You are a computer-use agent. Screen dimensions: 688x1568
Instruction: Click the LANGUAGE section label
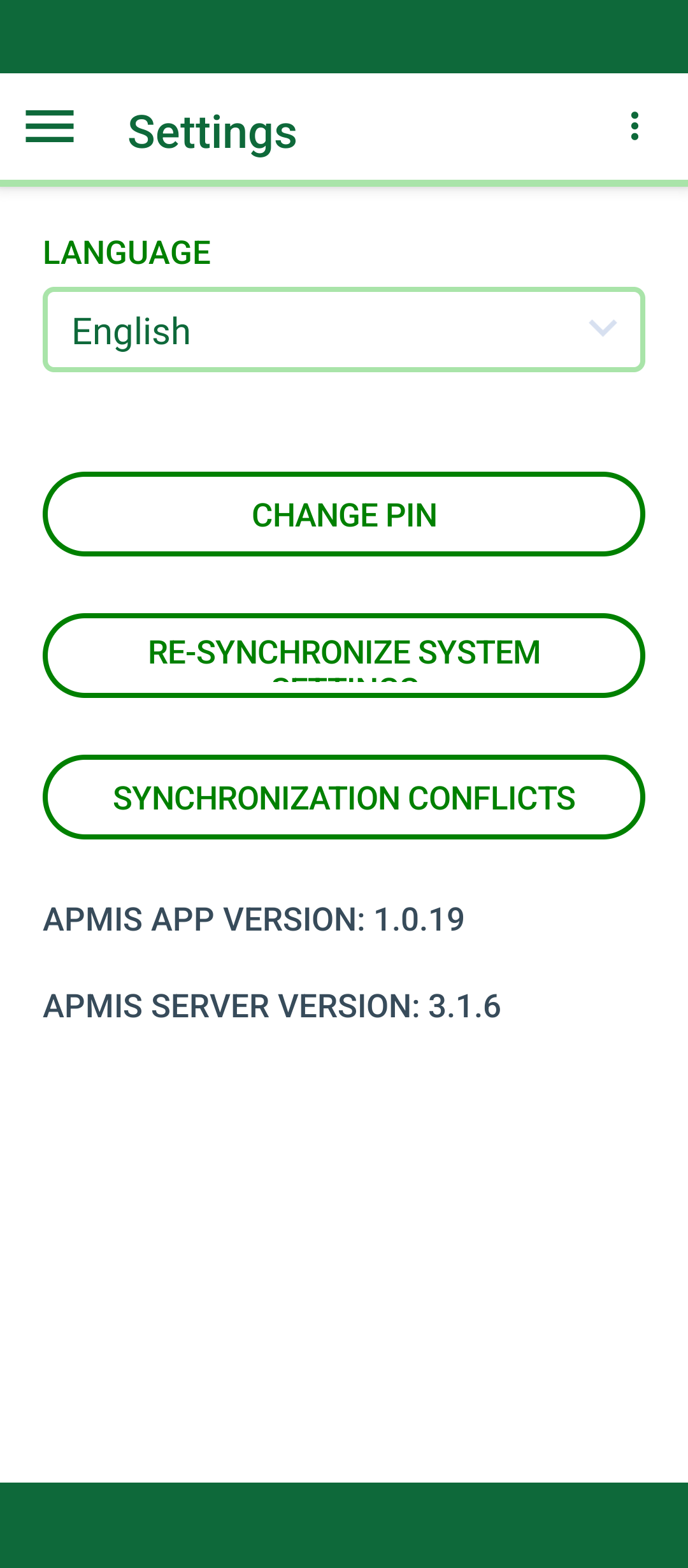127,252
